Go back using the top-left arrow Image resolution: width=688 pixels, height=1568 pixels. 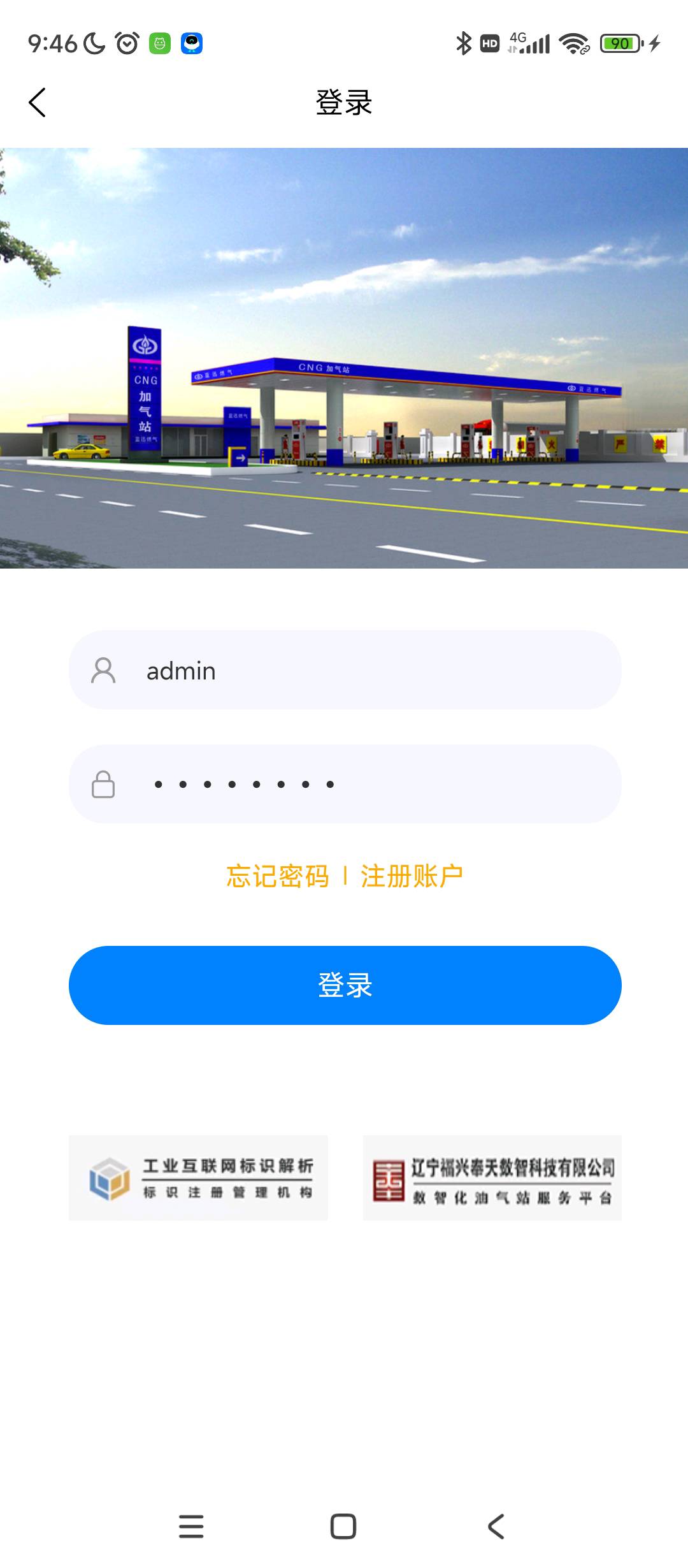click(38, 103)
